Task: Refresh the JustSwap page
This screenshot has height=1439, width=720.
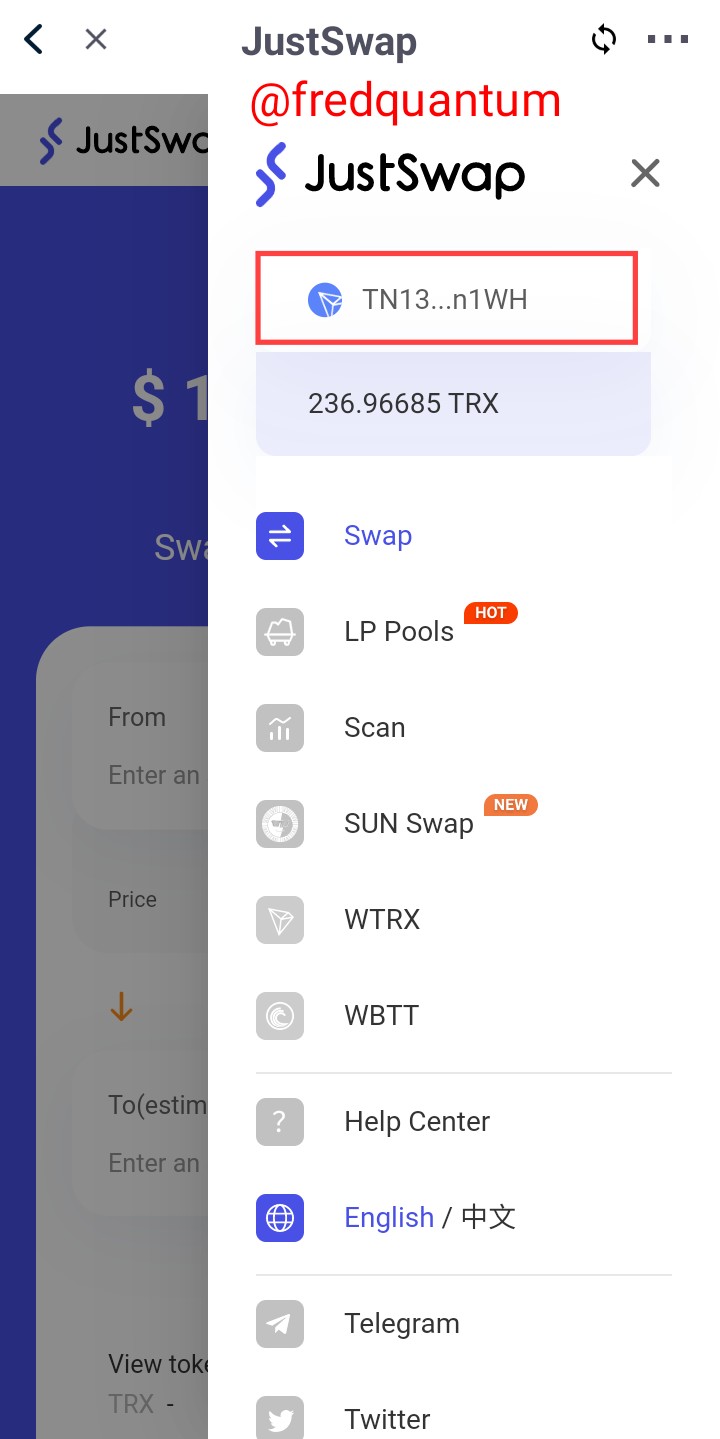Action: 604,40
